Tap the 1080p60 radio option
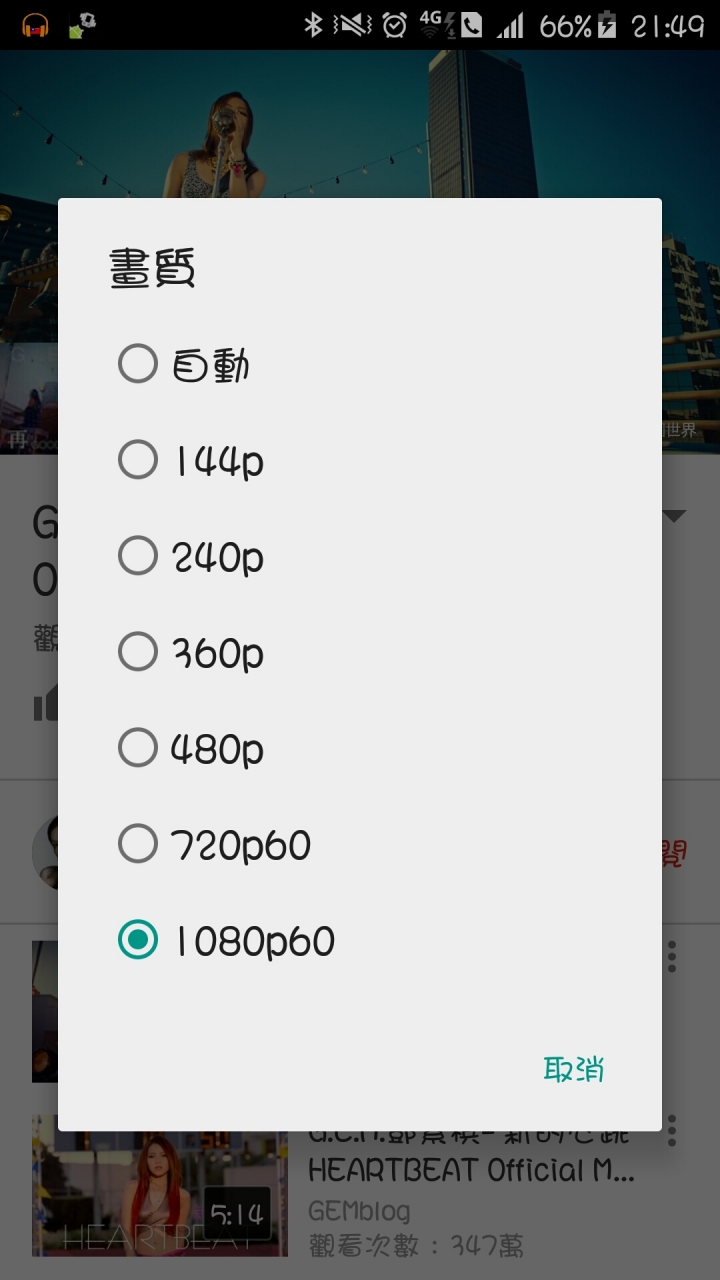The width and height of the screenshot is (720, 1280). 138,941
